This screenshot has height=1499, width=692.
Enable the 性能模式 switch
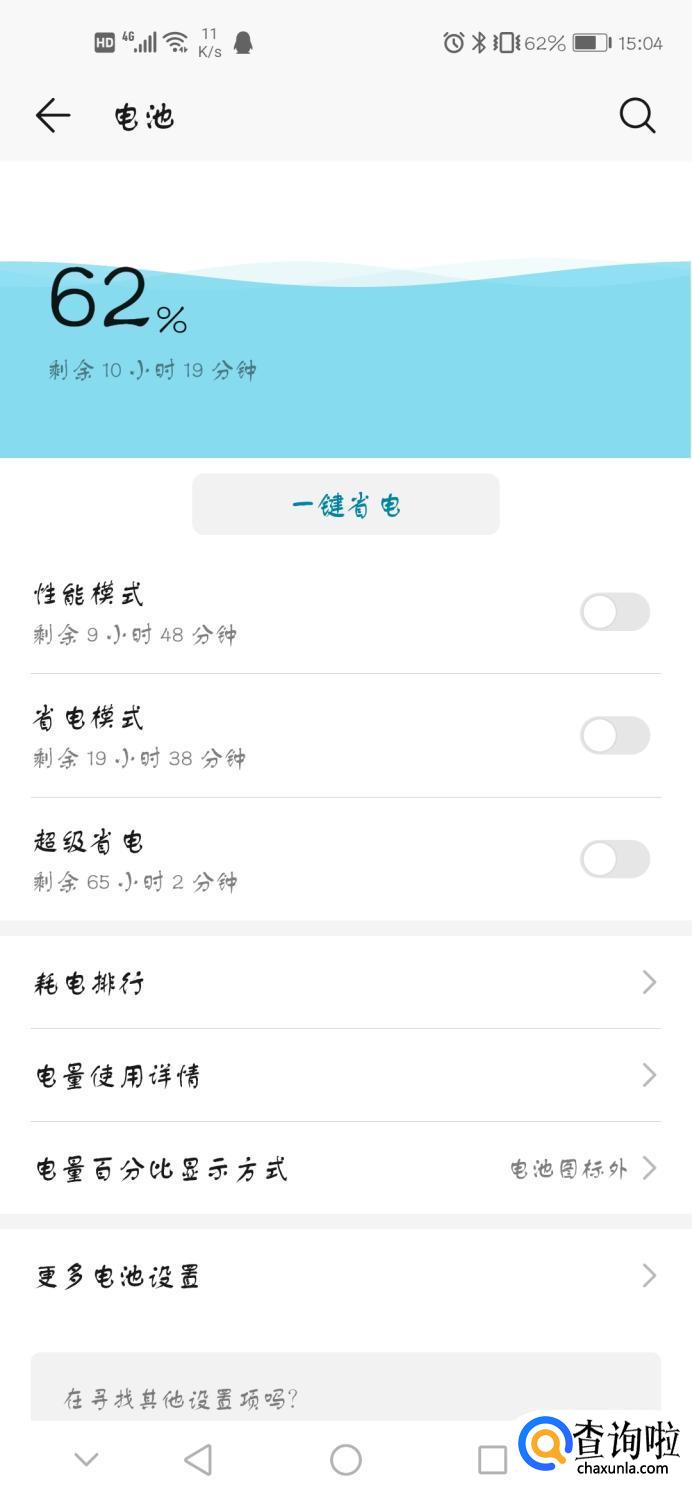coord(614,612)
